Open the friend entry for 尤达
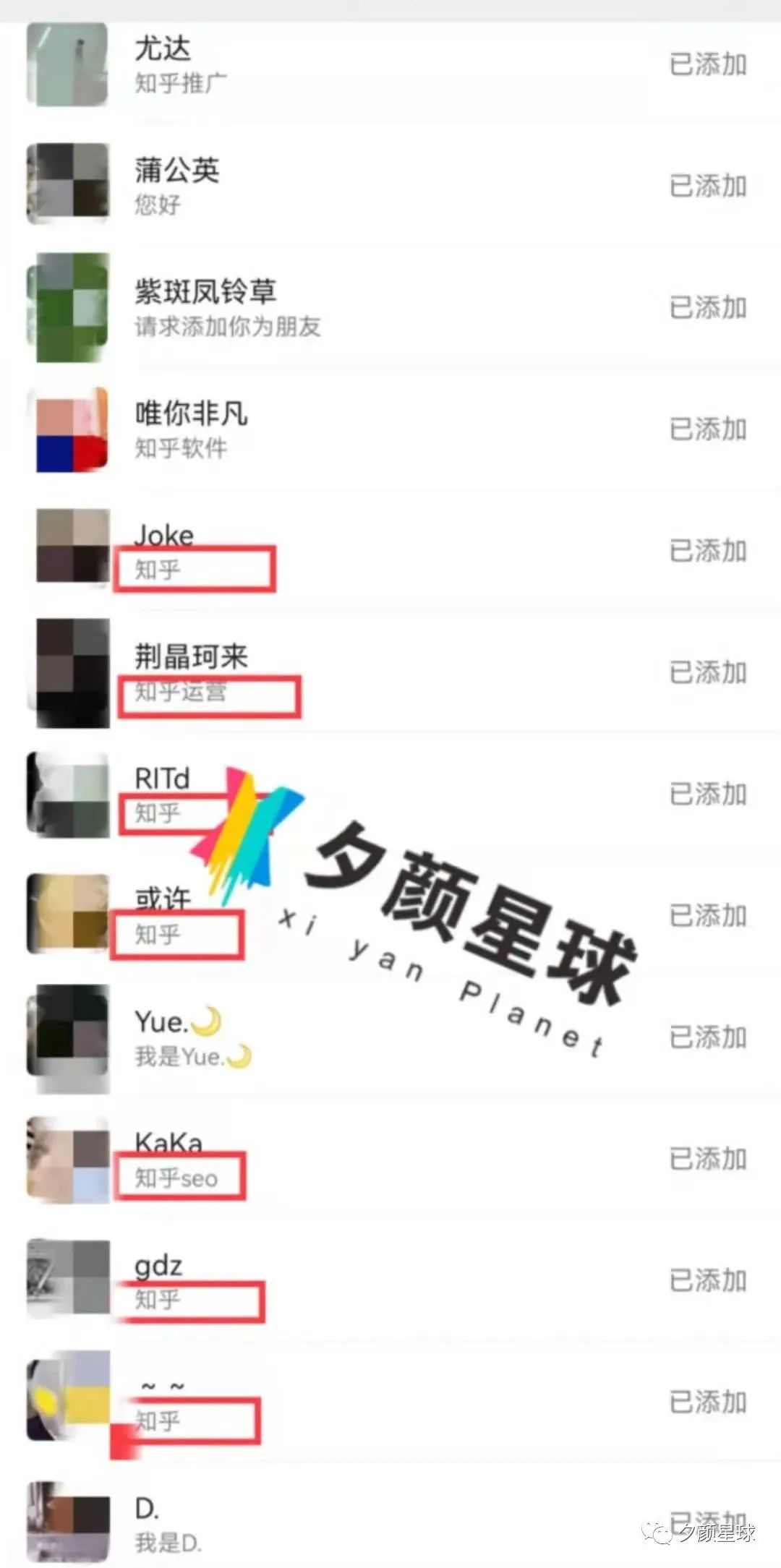Screen dimensions: 781x1568 point(390,65)
